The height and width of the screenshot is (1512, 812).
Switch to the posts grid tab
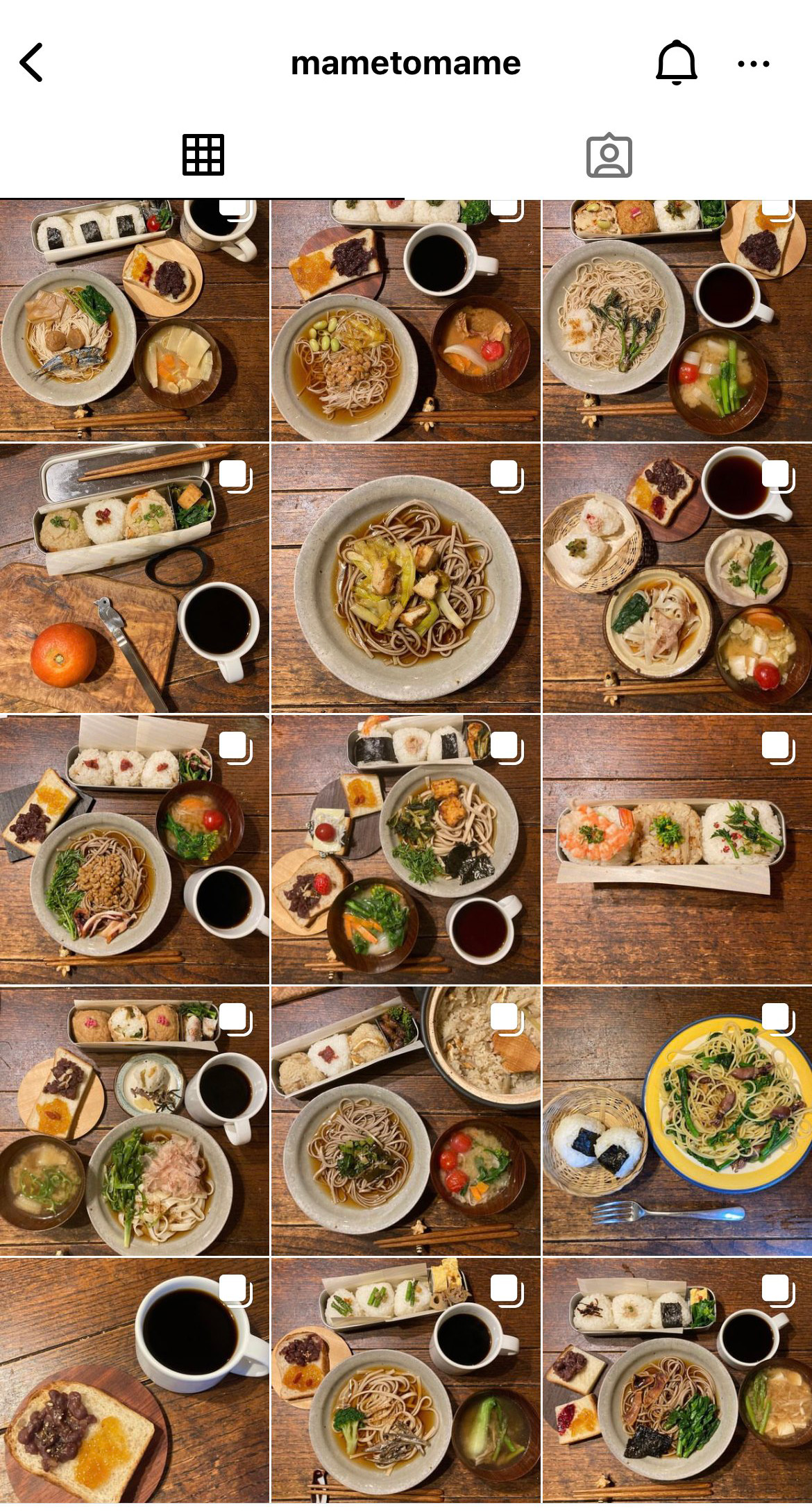click(x=203, y=155)
